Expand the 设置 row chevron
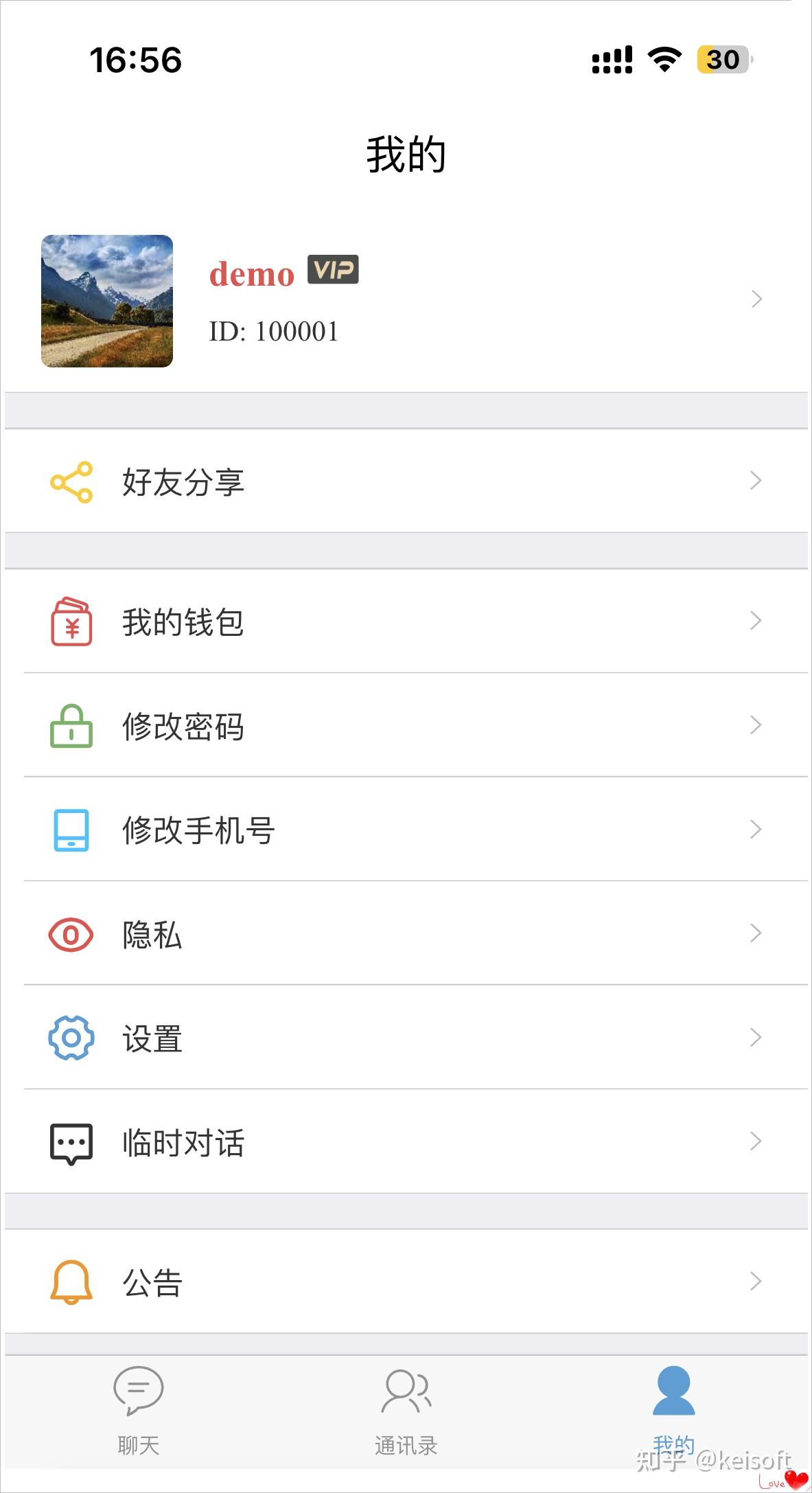 [756, 1038]
